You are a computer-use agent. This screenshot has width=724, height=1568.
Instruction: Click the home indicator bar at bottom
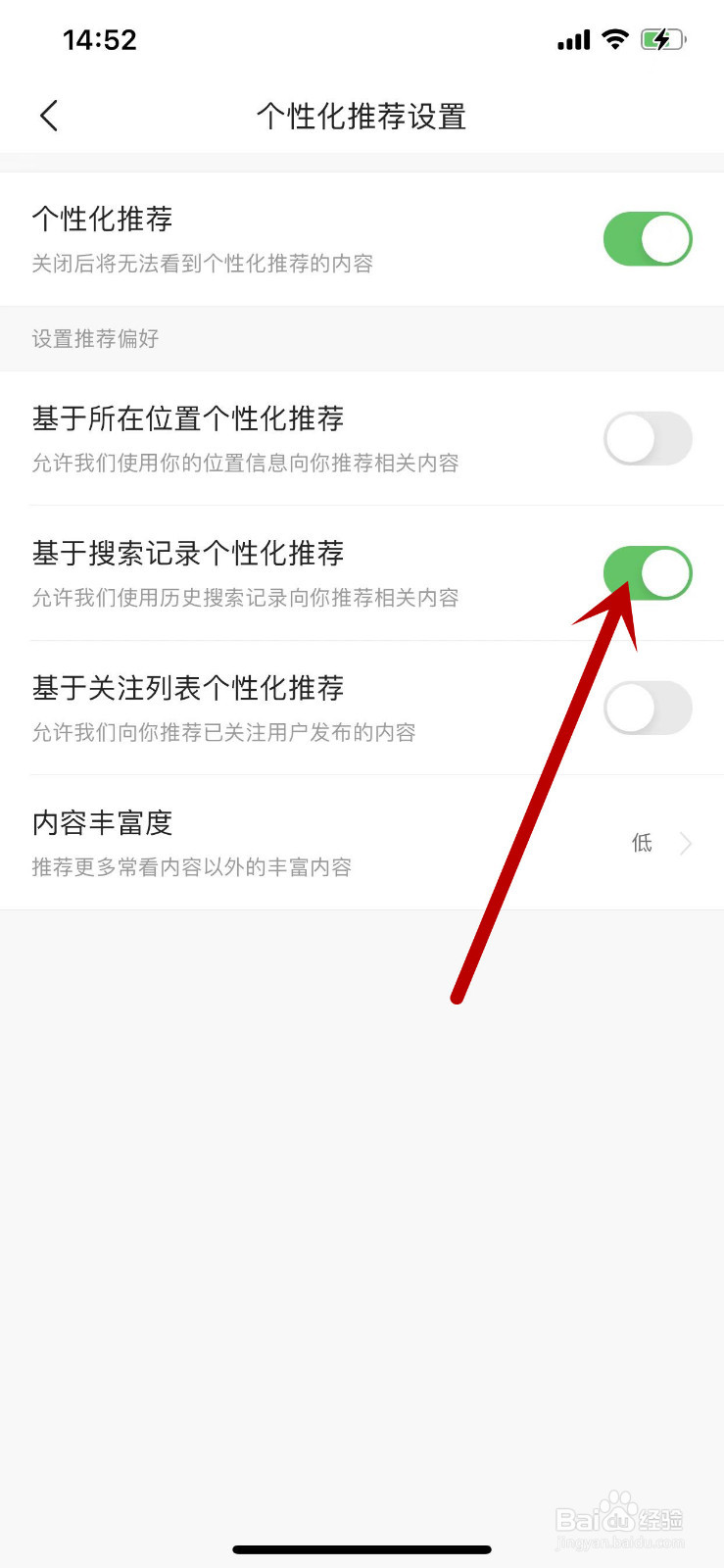tap(362, 1549)
